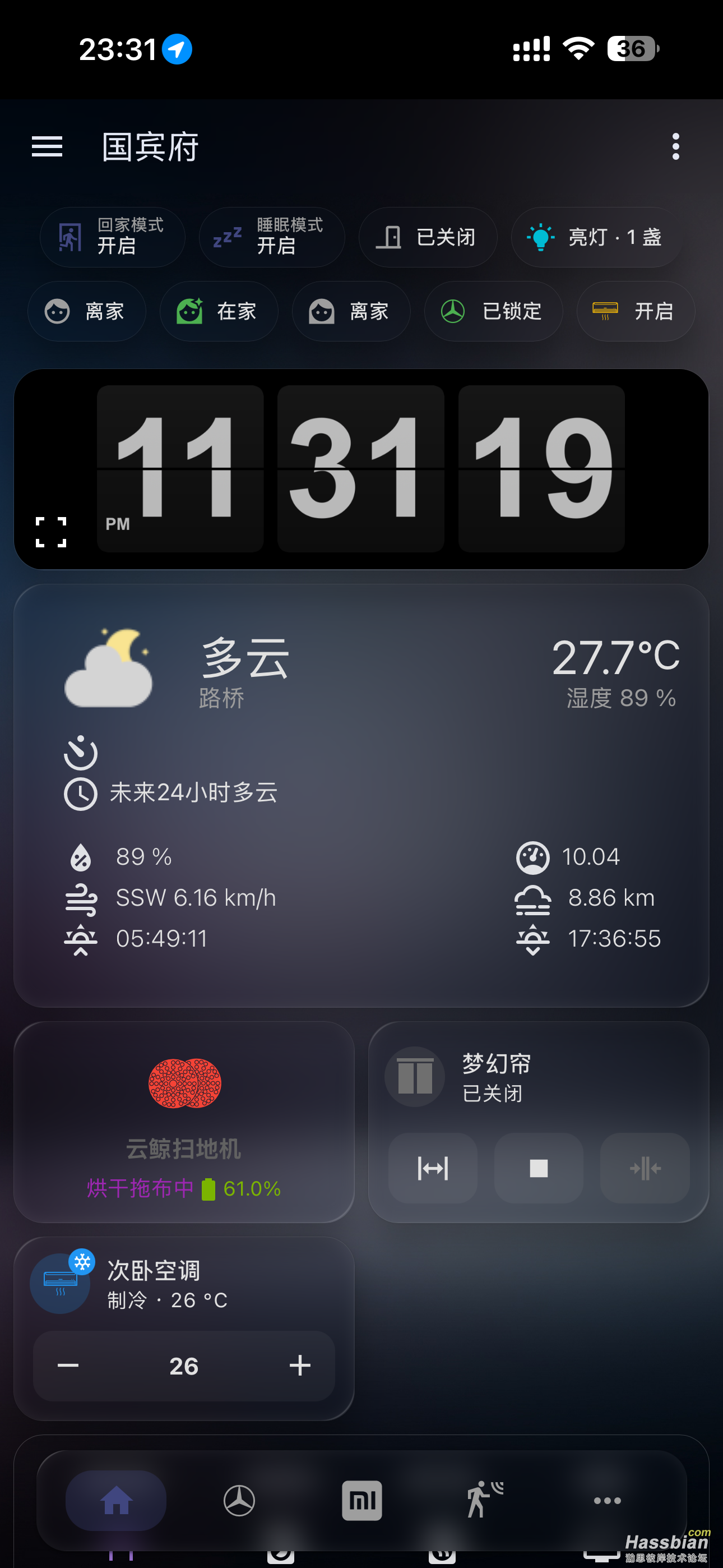Decrease 次卧空调 temperature with minus

[68, 1366]
